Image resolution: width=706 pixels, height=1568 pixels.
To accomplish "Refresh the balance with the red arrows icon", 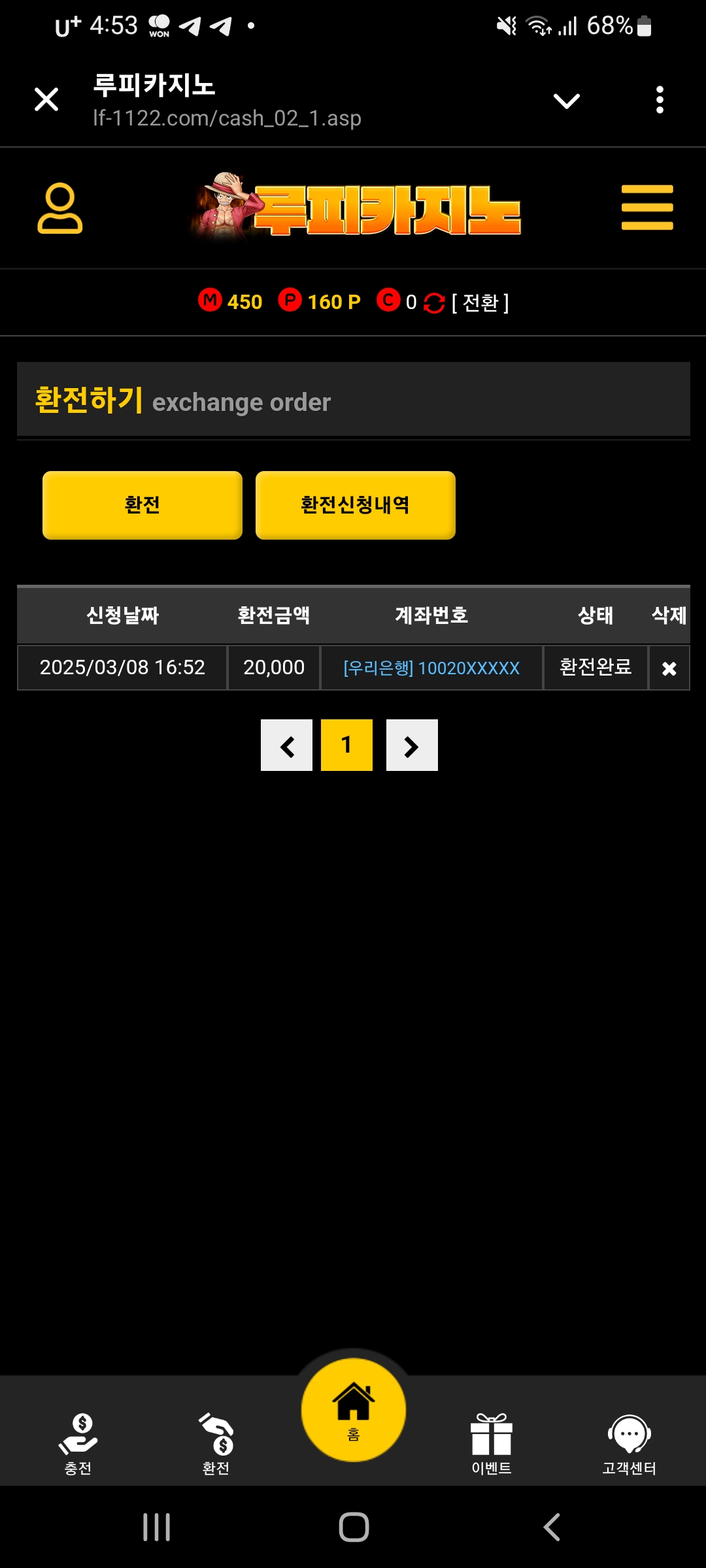I will point(434,303).
